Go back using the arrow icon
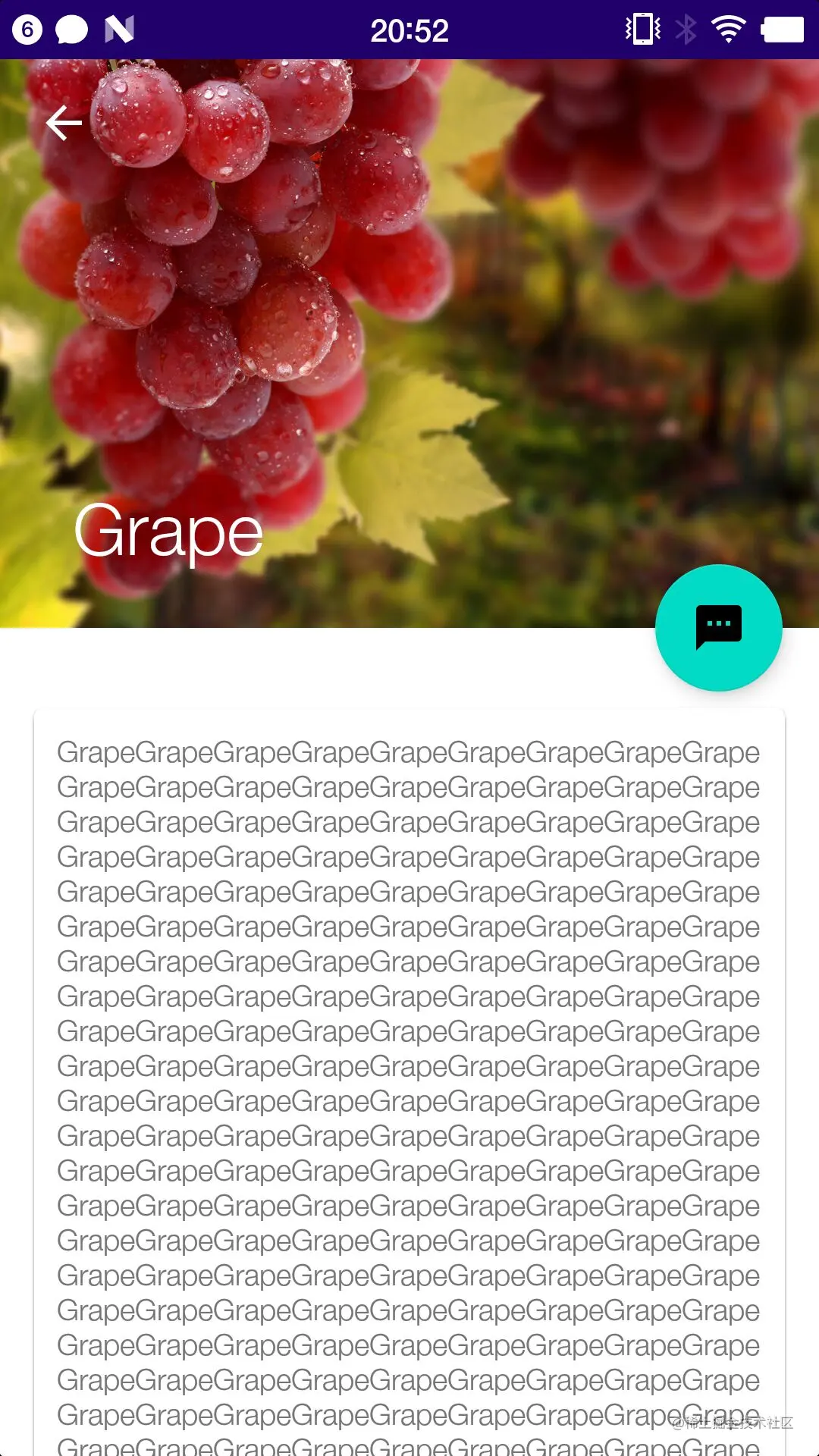Screen dimensions: 819x1456 pos(64,124)
